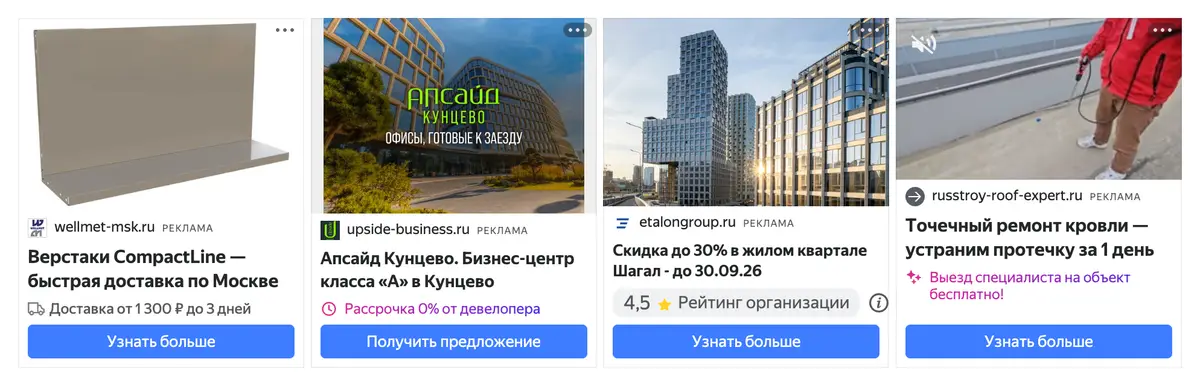Open overflow menu on the Апсайд Кунцево ad

(578, 30)
